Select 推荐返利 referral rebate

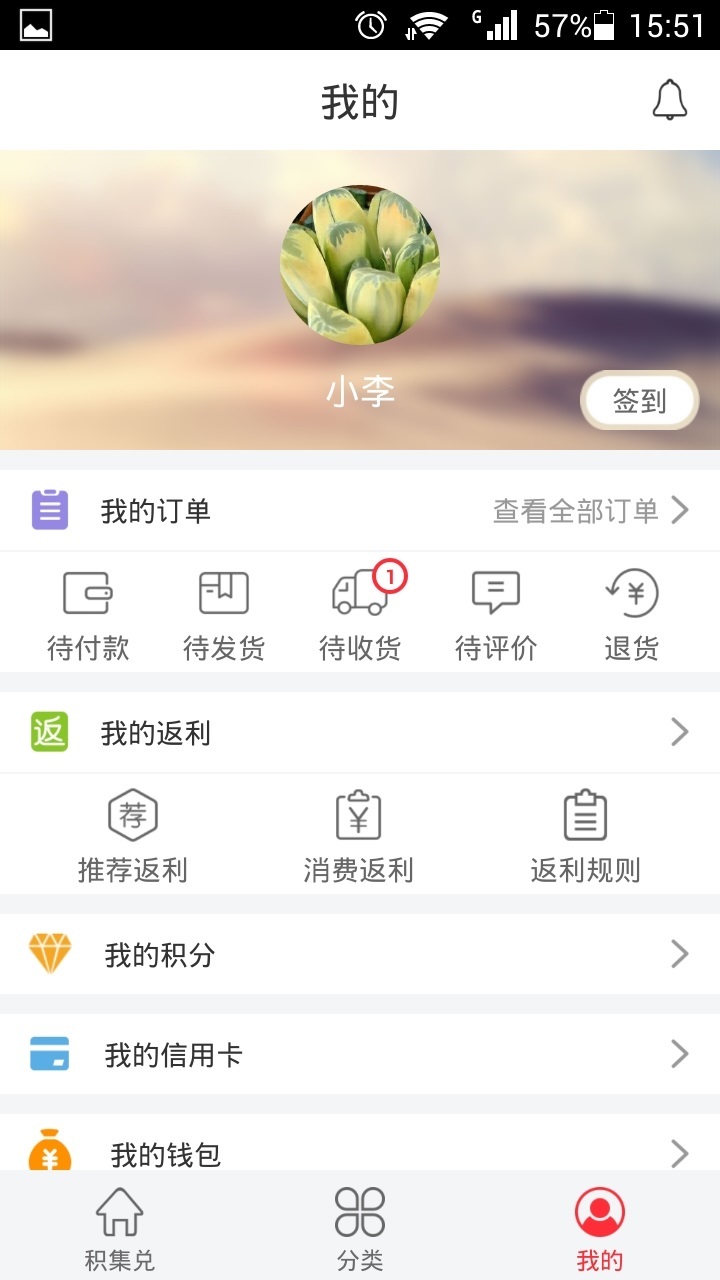[x=133, y=835]
